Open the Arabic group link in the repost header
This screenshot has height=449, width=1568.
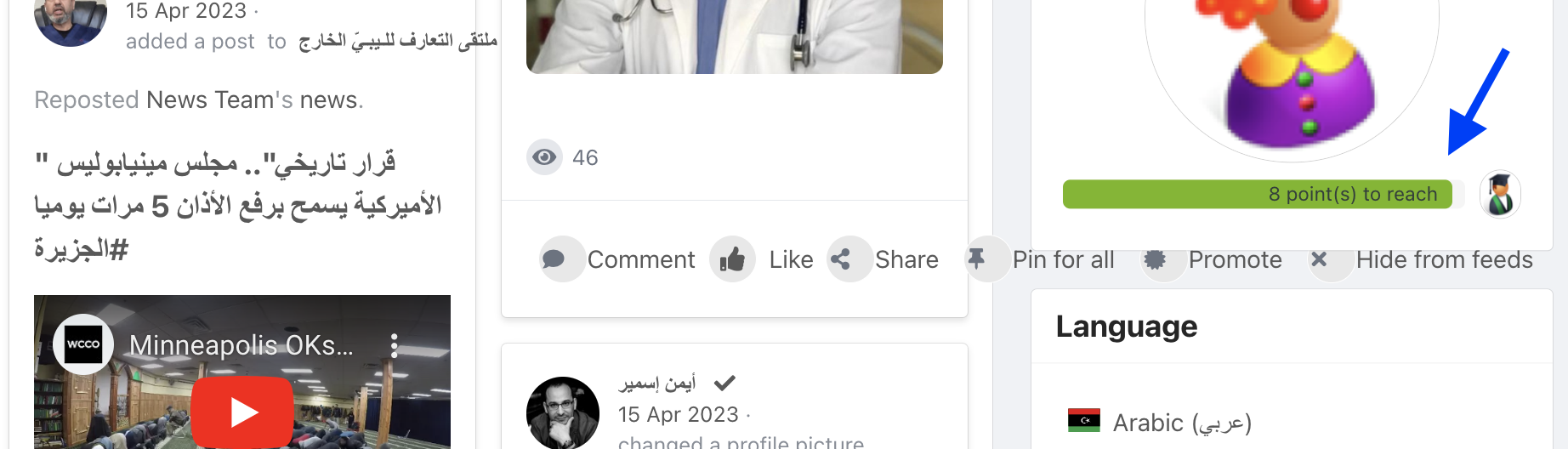pos(397,41)
